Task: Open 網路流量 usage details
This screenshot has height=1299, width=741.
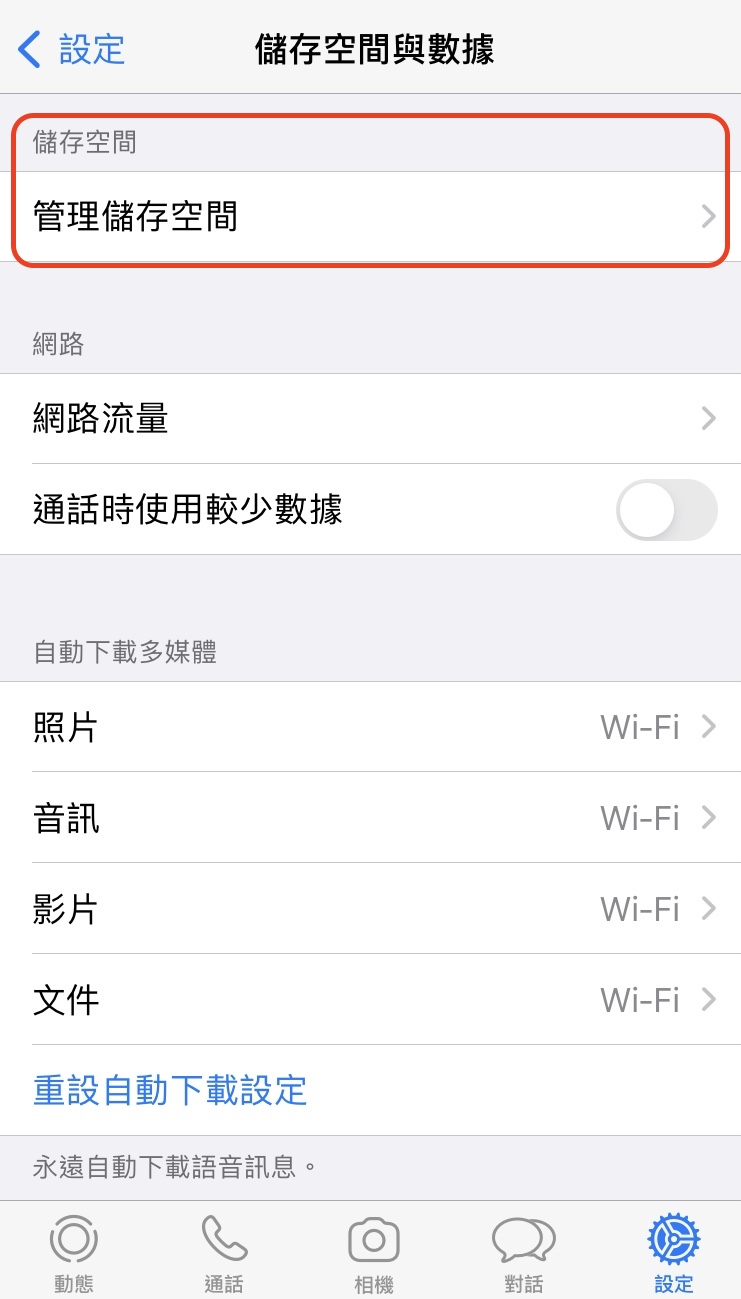Action: (x=370, y=418)
